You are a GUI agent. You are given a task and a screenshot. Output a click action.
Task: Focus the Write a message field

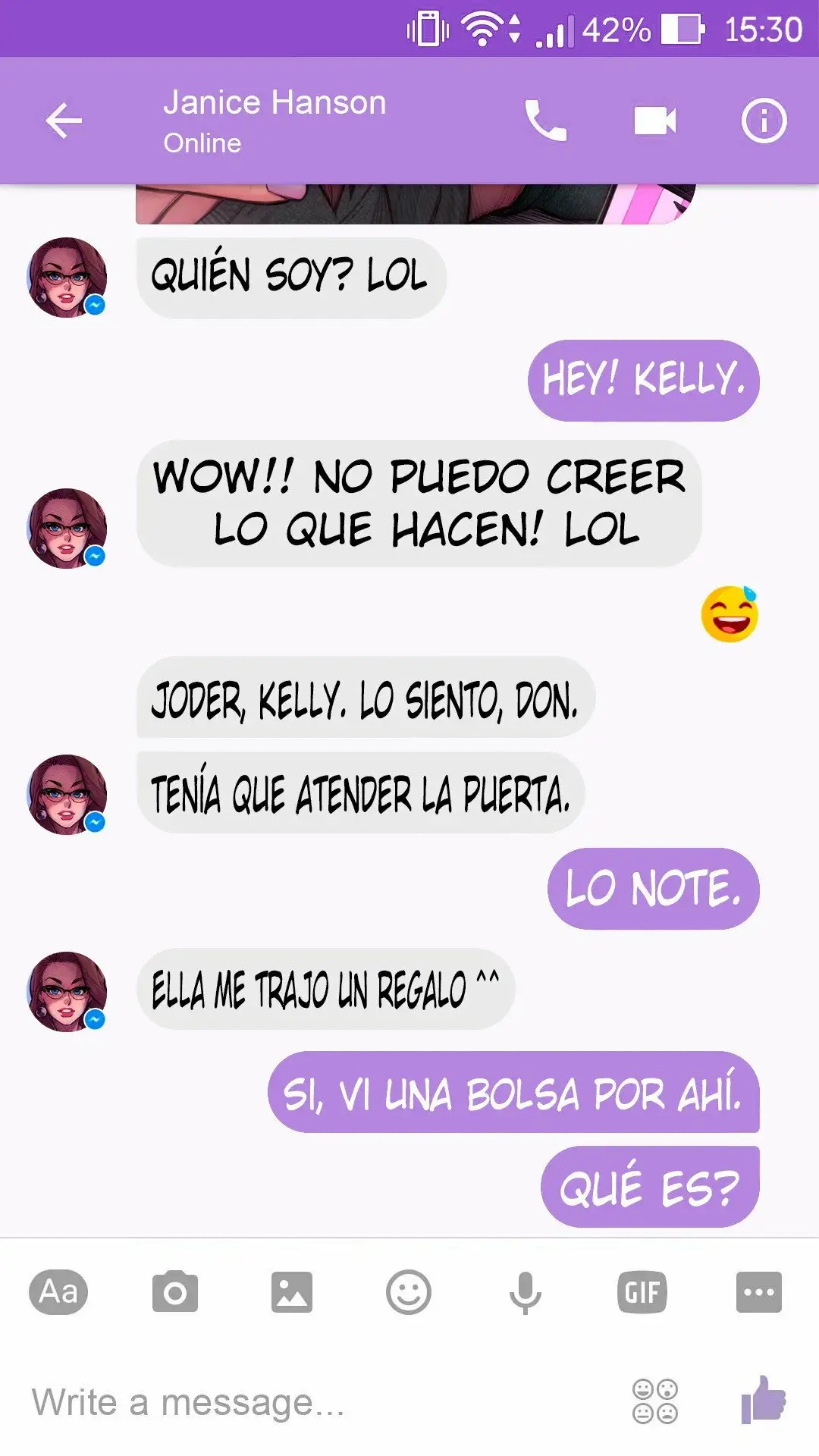pyautogui.click(x=303, y=1402)
